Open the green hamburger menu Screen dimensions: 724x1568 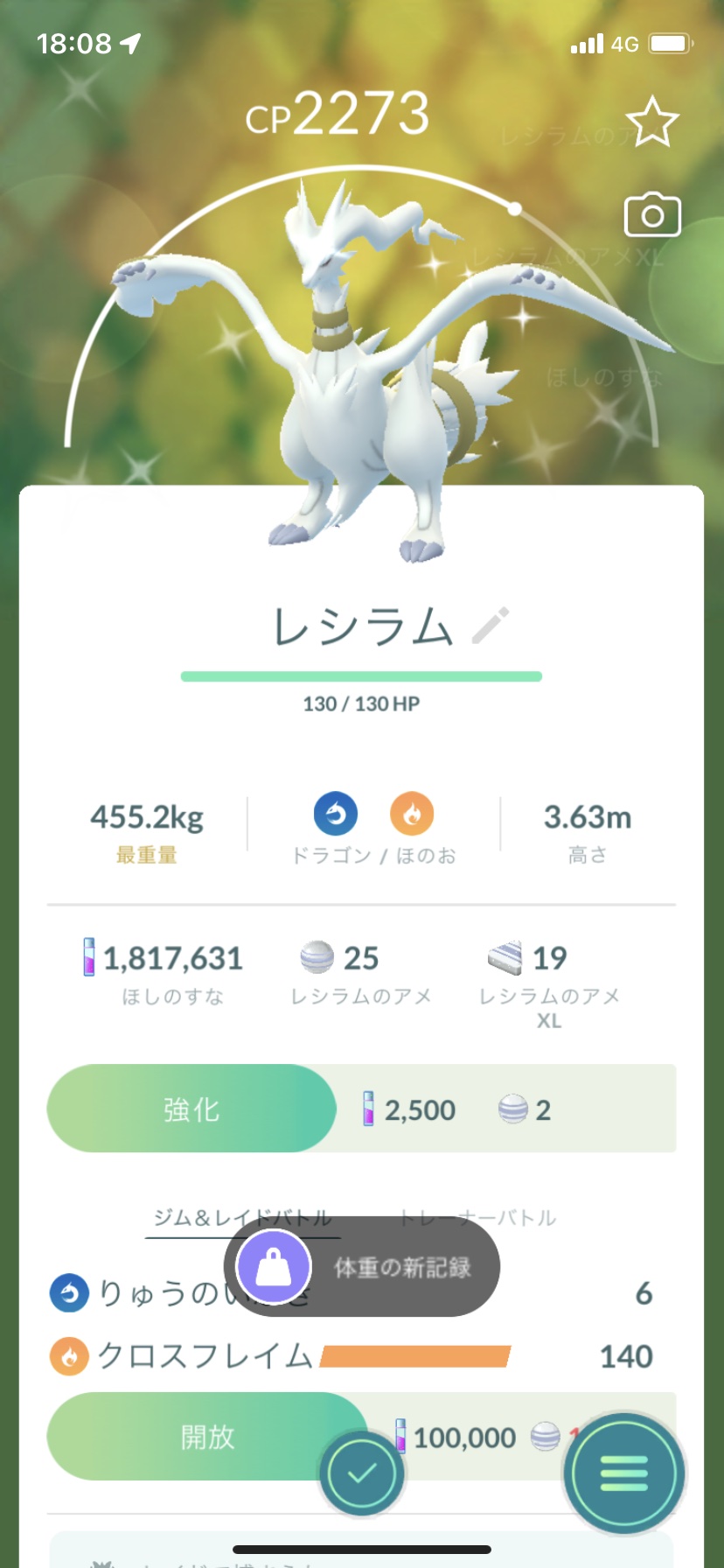click(x=623, y=1473)
